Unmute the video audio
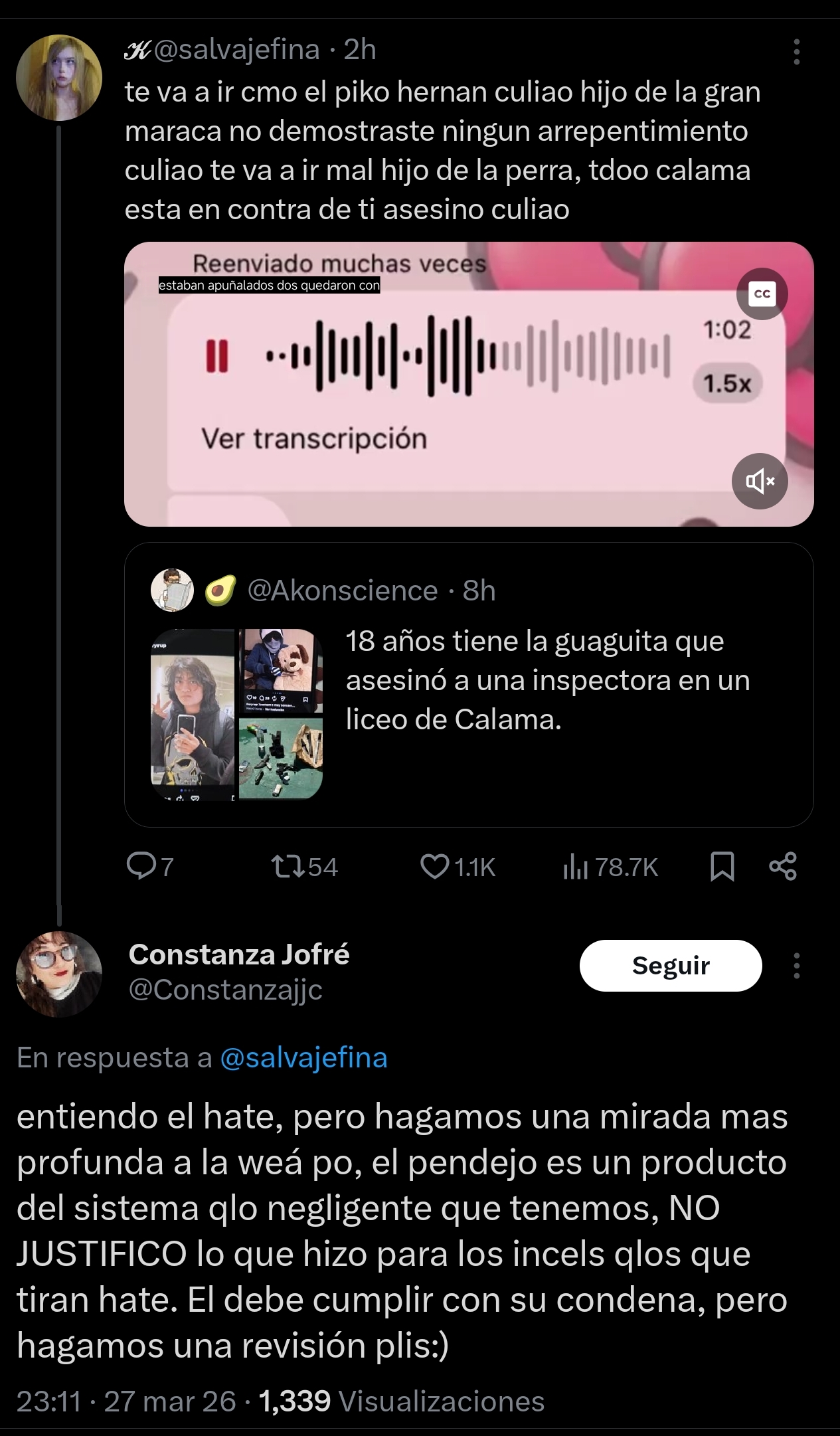Screen dimensions: 840x1436 (760, 481)
